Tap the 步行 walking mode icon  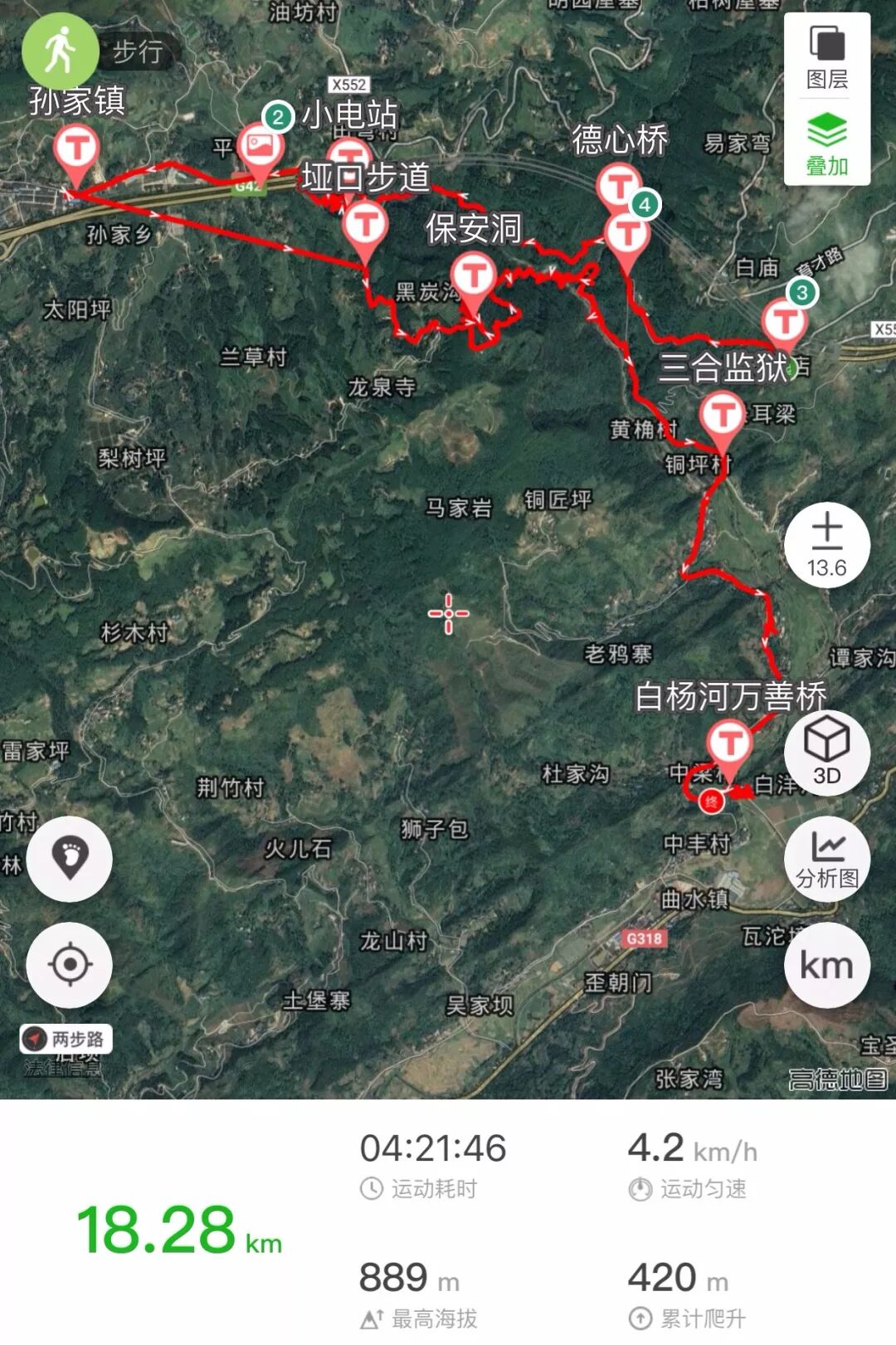(60, 51)
